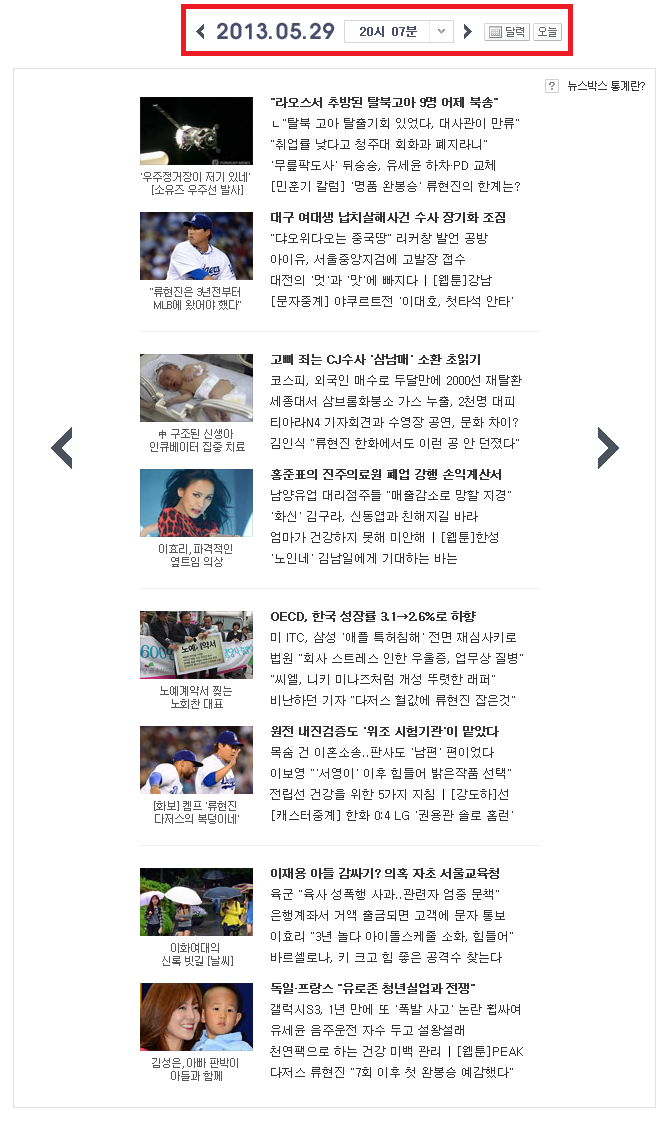
Task: Go to the previous date arrow
Action: click(201, 32)
